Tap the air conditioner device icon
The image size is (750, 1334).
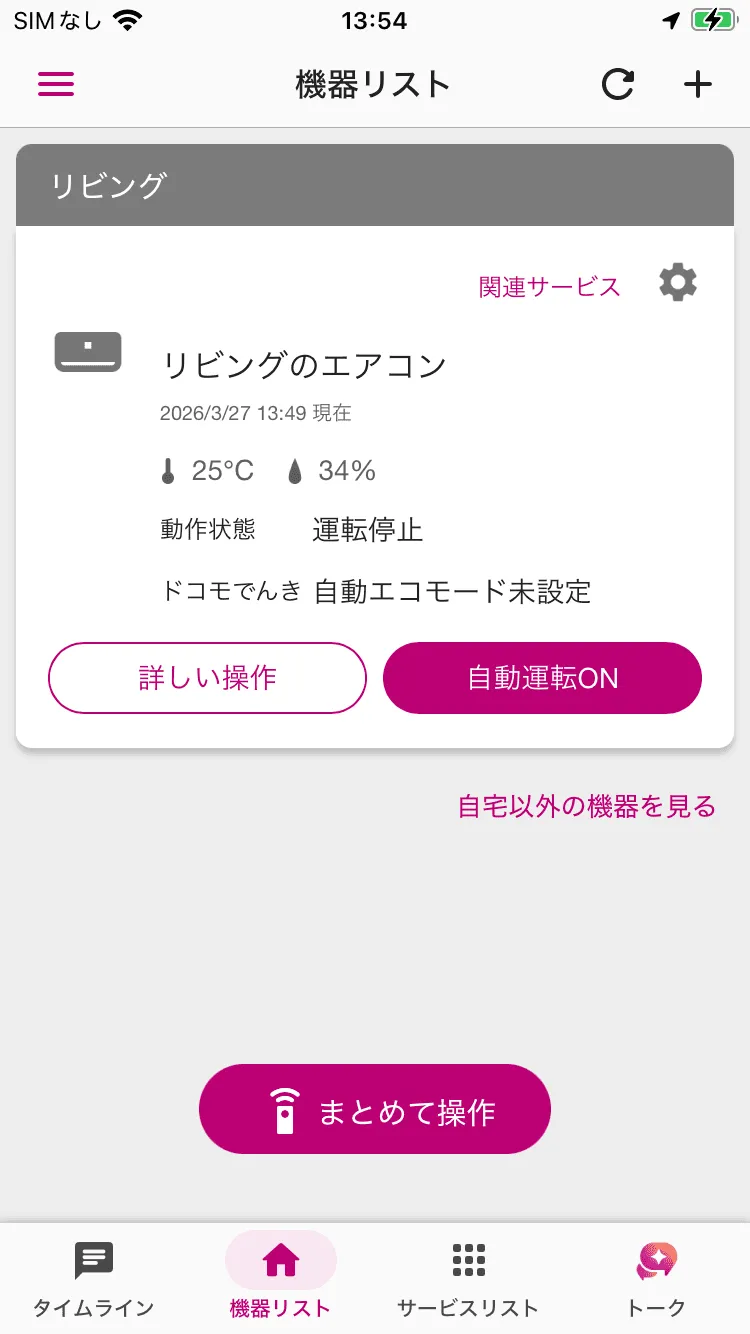[86, 351]
